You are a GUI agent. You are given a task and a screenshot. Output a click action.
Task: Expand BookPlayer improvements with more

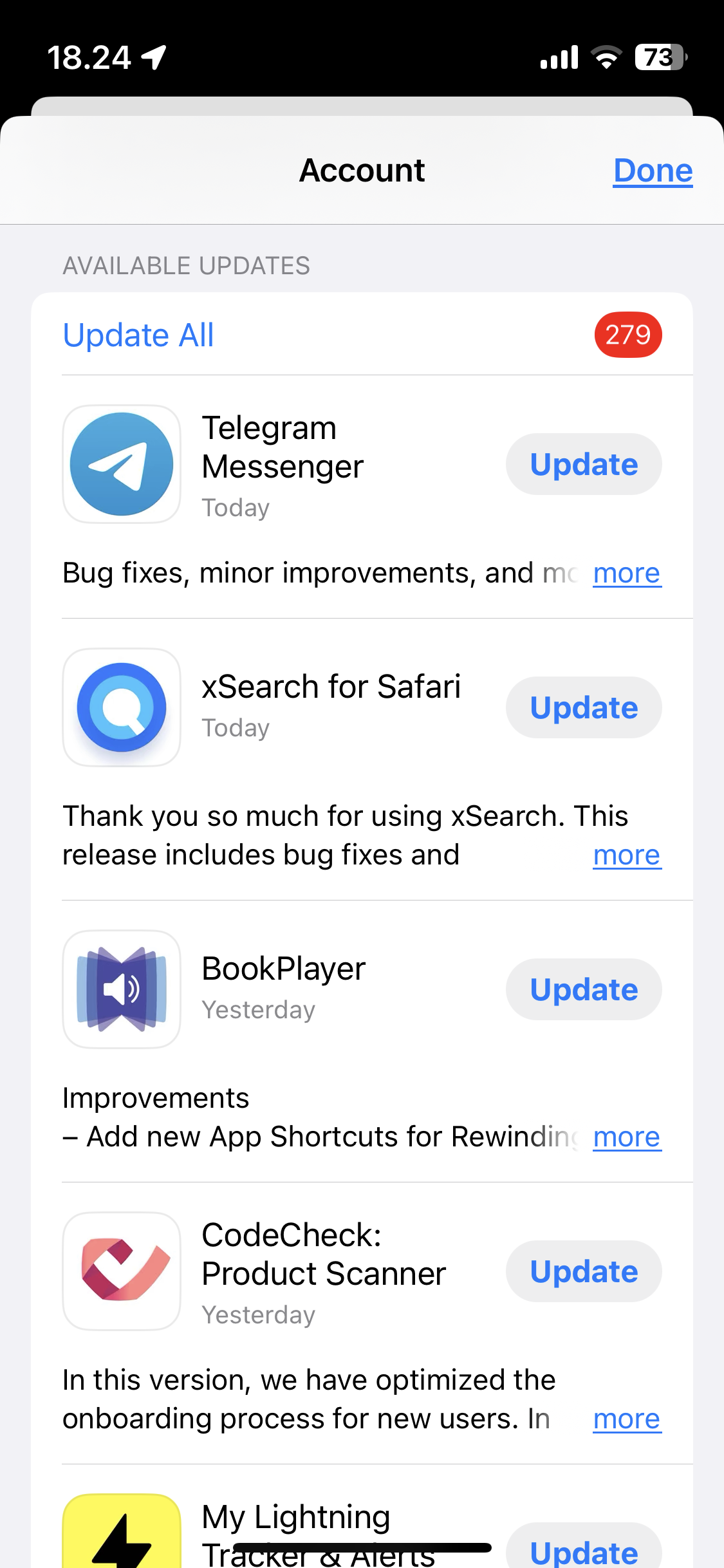[x=627, y=1137]
